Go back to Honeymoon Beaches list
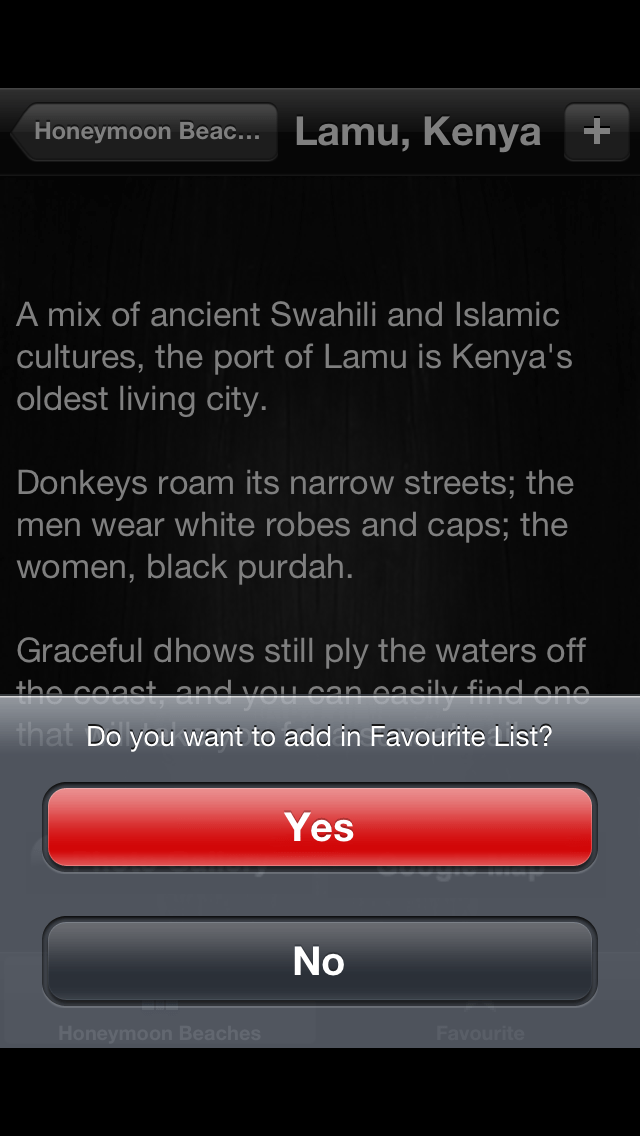The width and height of the screenshot is (640, 1136). [144, 132]
